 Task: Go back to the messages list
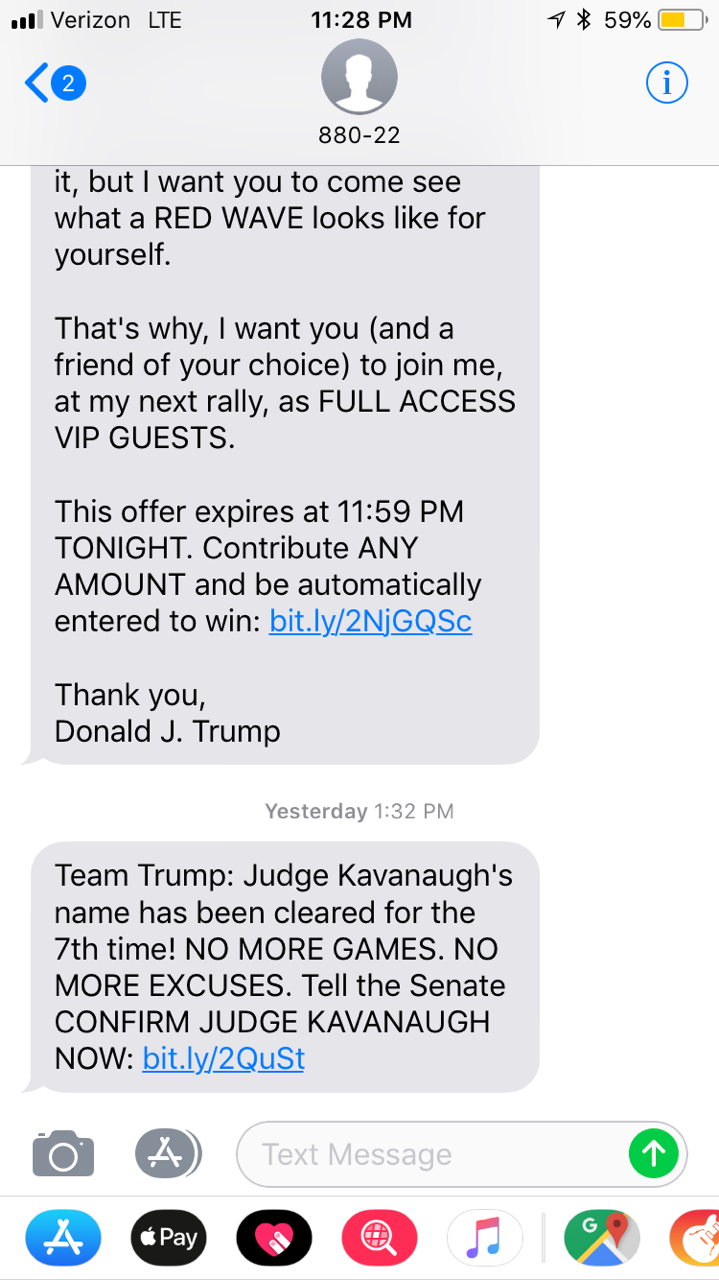click(52, 84)
